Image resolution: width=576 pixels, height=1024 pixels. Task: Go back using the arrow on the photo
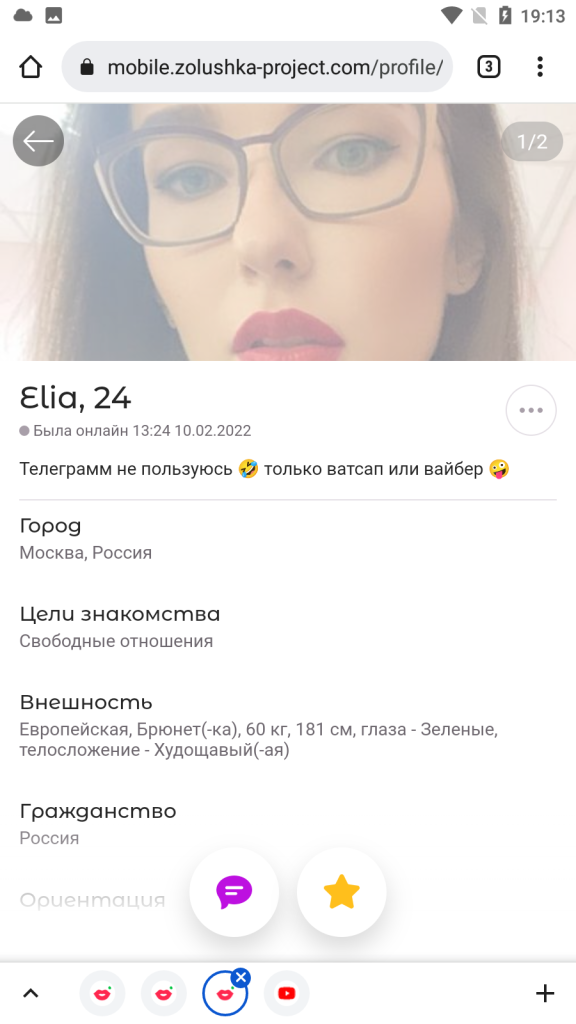(39, 140)
